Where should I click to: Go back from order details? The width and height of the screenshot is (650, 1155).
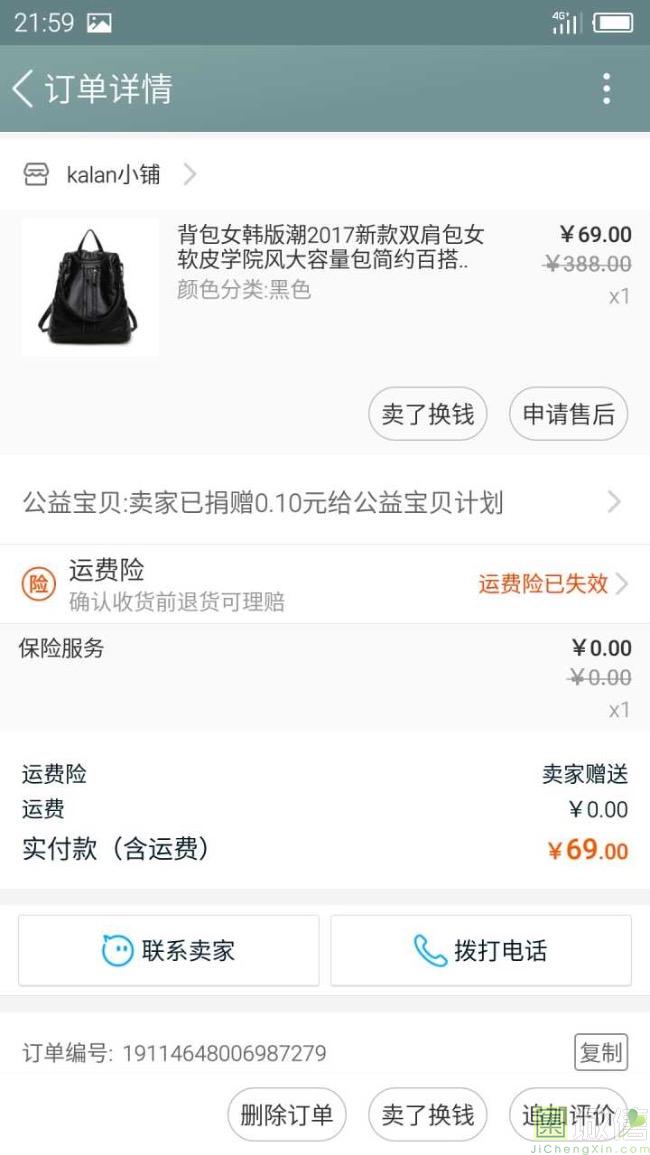(24, 89)
